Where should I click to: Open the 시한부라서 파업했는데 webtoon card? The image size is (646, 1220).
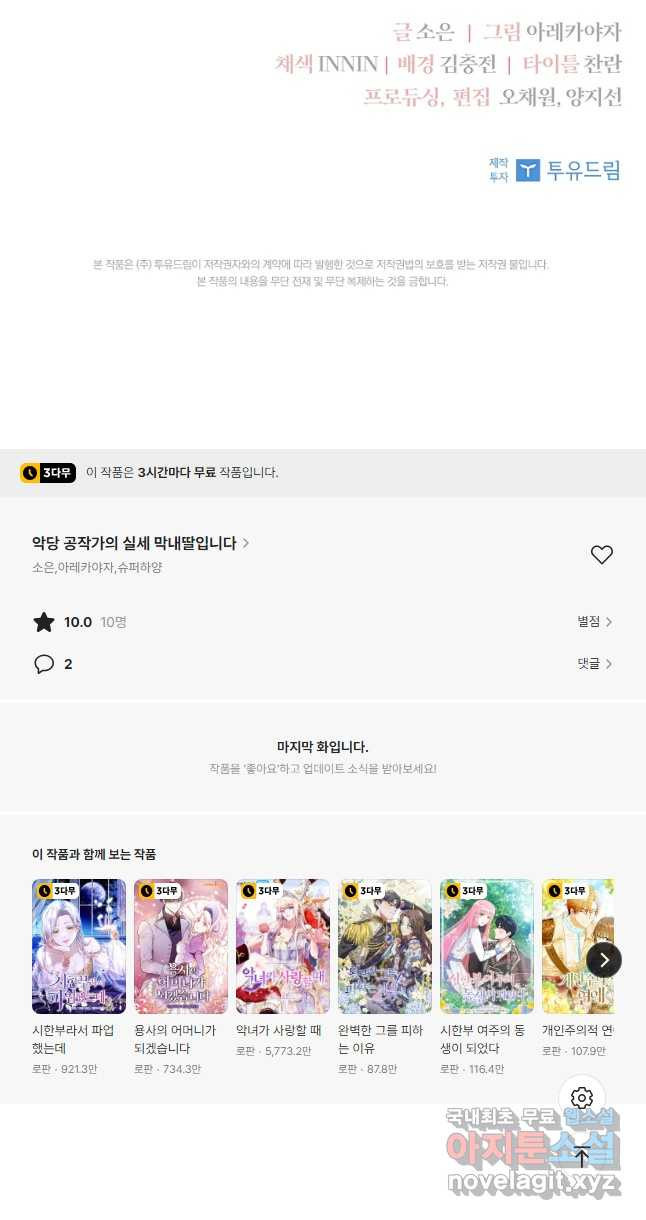click(x=79, y=977)
